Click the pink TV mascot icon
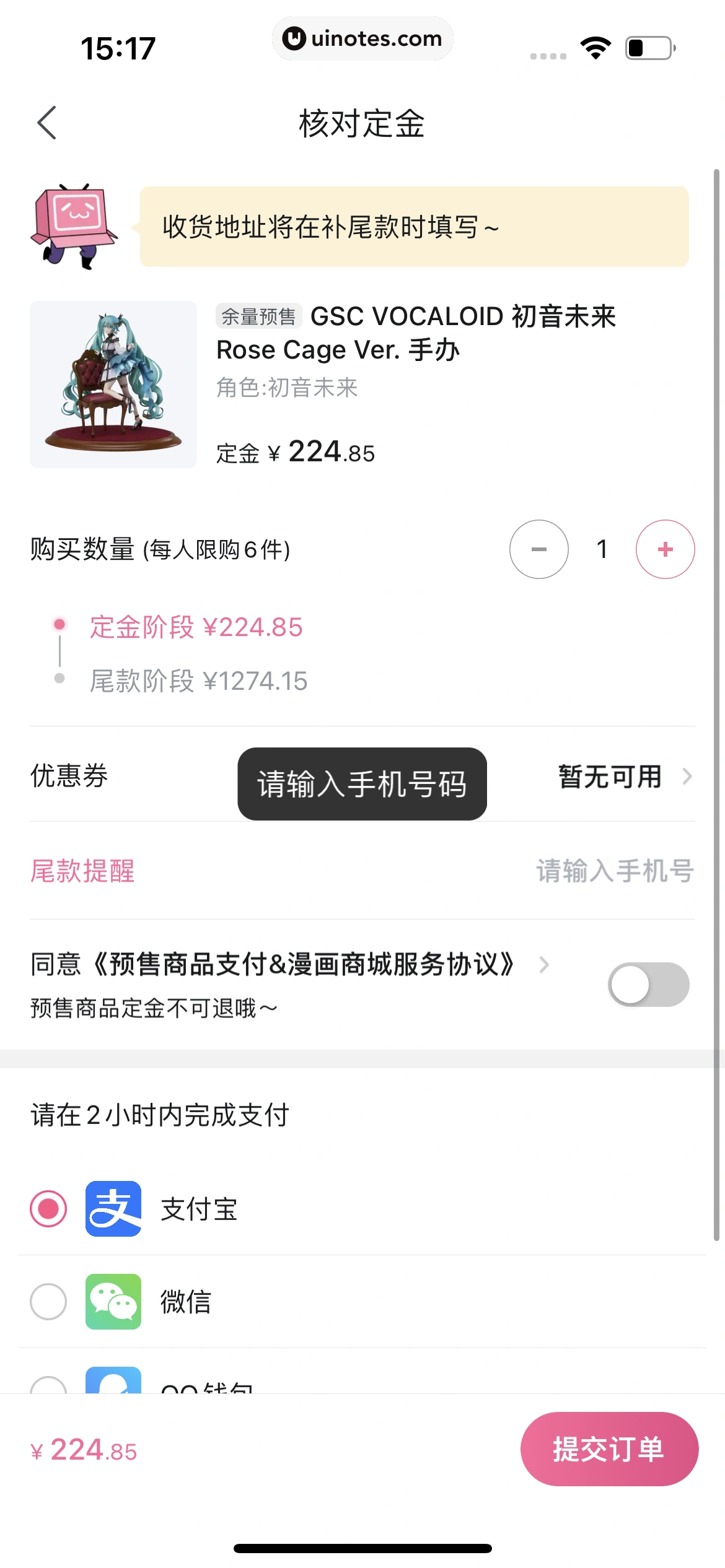 74,226
